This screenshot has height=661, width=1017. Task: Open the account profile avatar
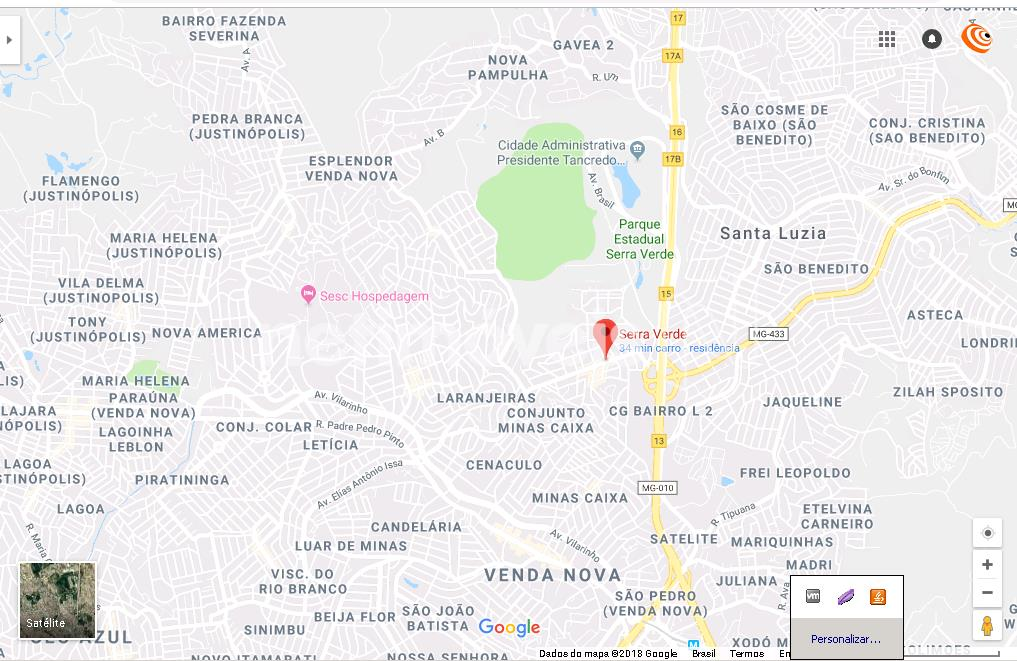click(977, 38)
